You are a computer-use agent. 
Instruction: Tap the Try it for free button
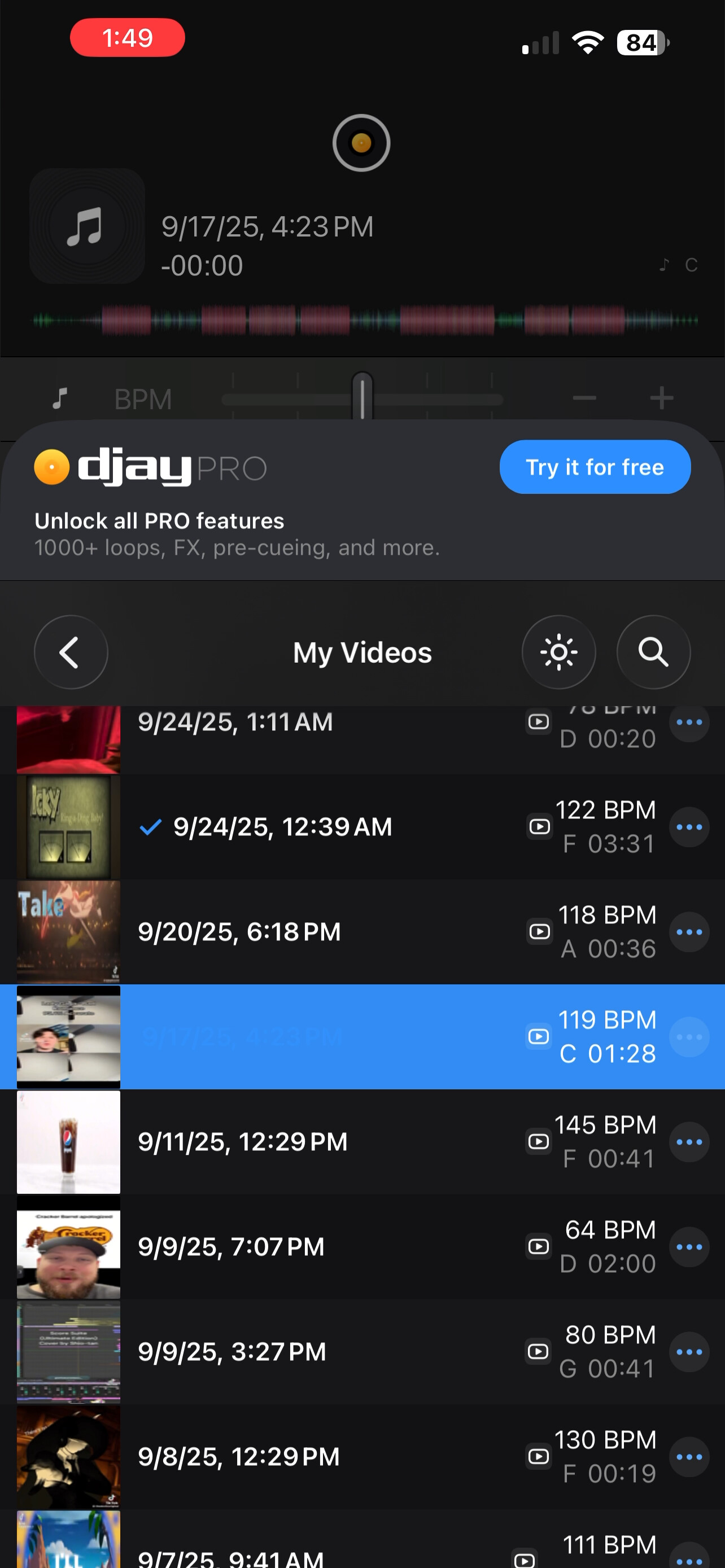point(595,467)
